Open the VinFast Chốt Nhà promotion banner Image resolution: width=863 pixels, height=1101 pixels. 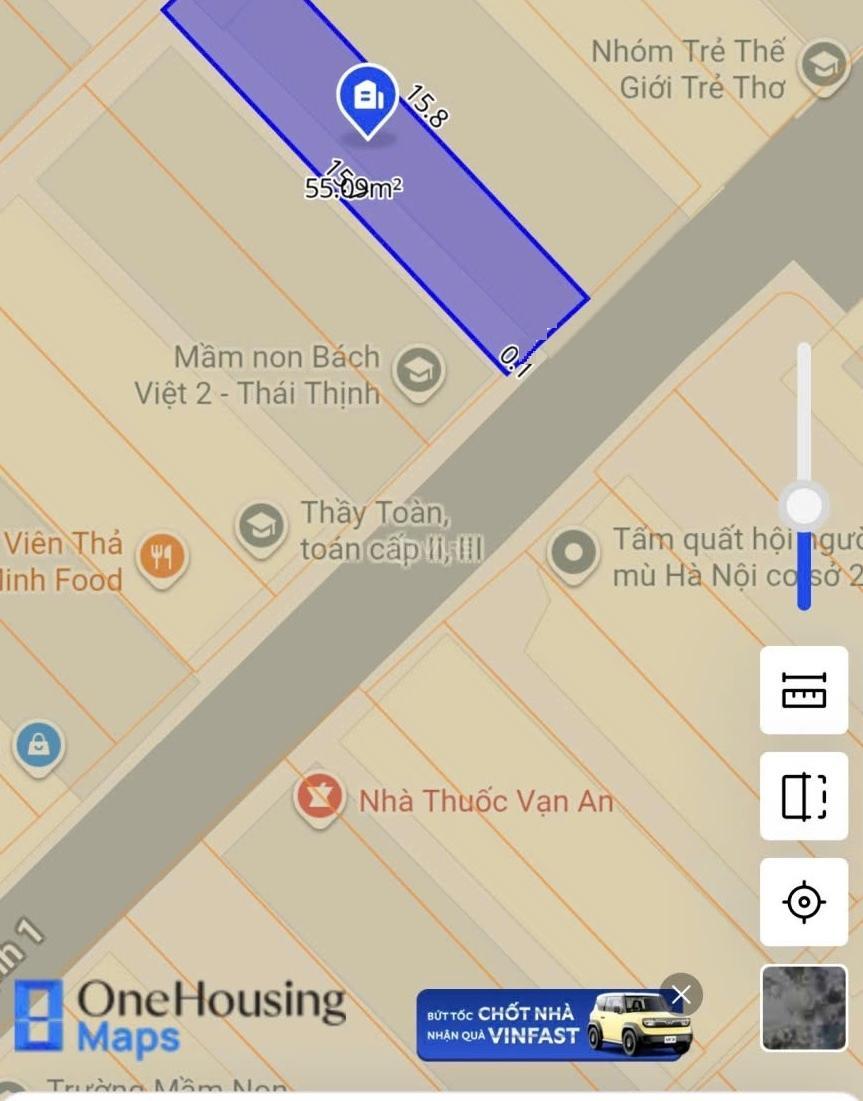[540, 1025]
